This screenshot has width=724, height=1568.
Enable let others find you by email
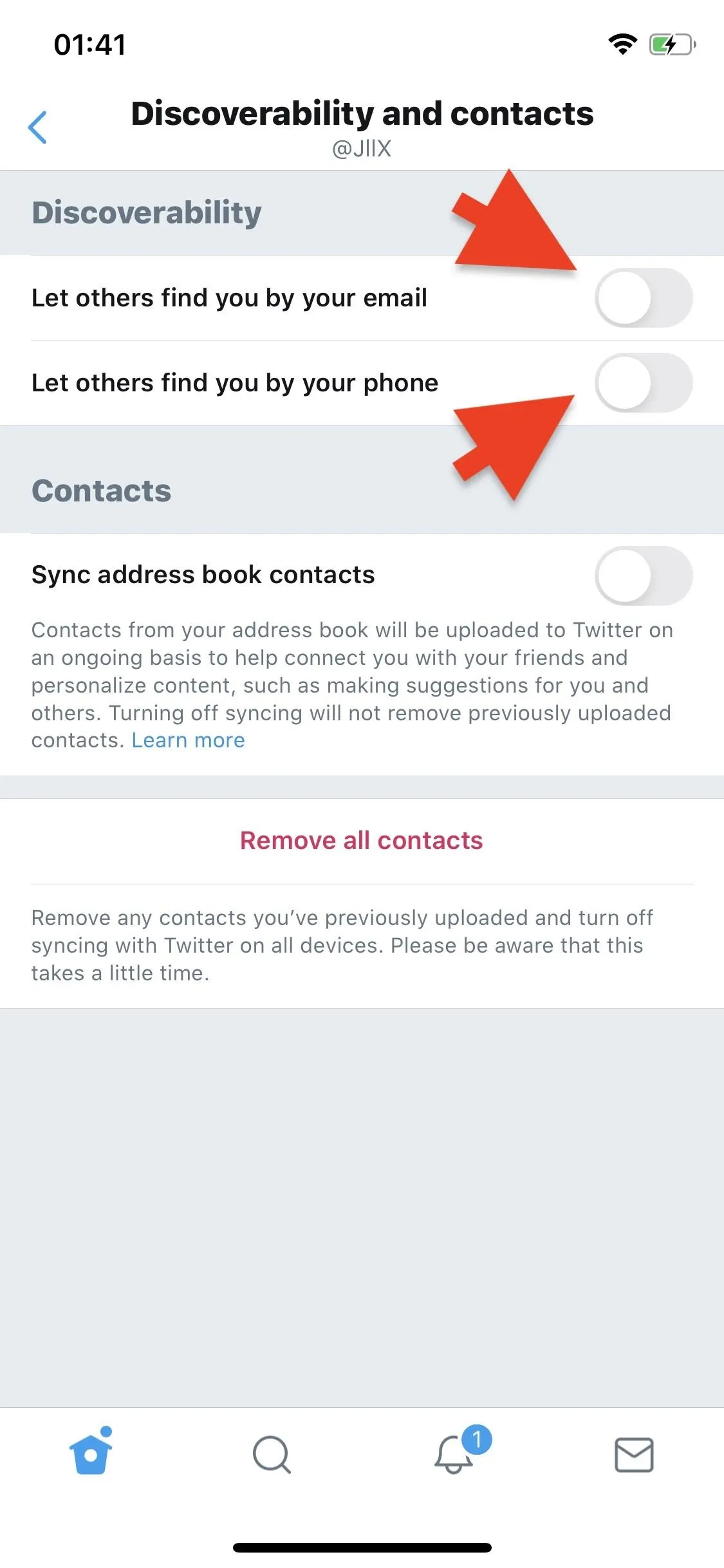[x=644, y=298]
